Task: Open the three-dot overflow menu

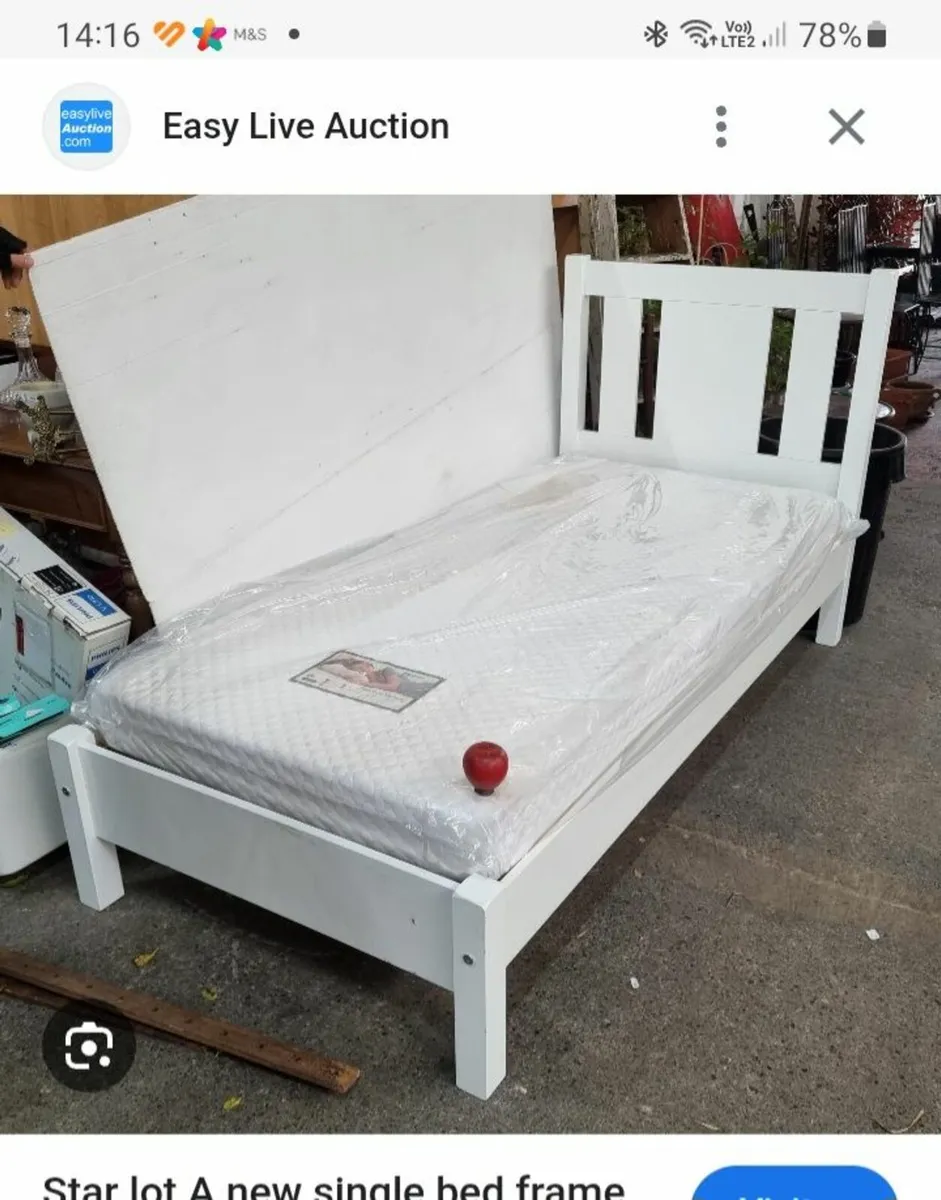Action: [x=721, y=126]
